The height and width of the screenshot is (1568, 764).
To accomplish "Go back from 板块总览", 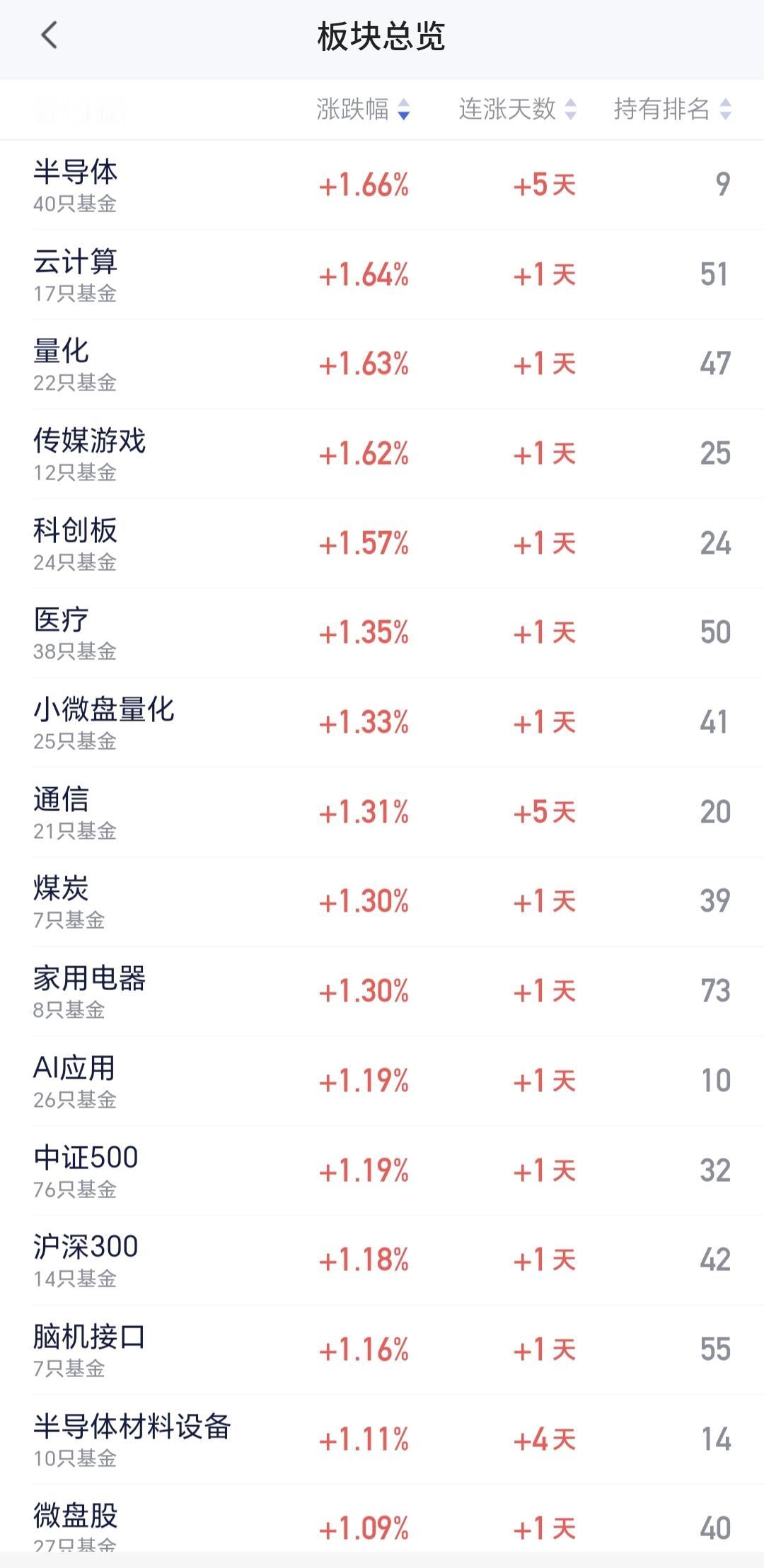I will tap(49, 35).
